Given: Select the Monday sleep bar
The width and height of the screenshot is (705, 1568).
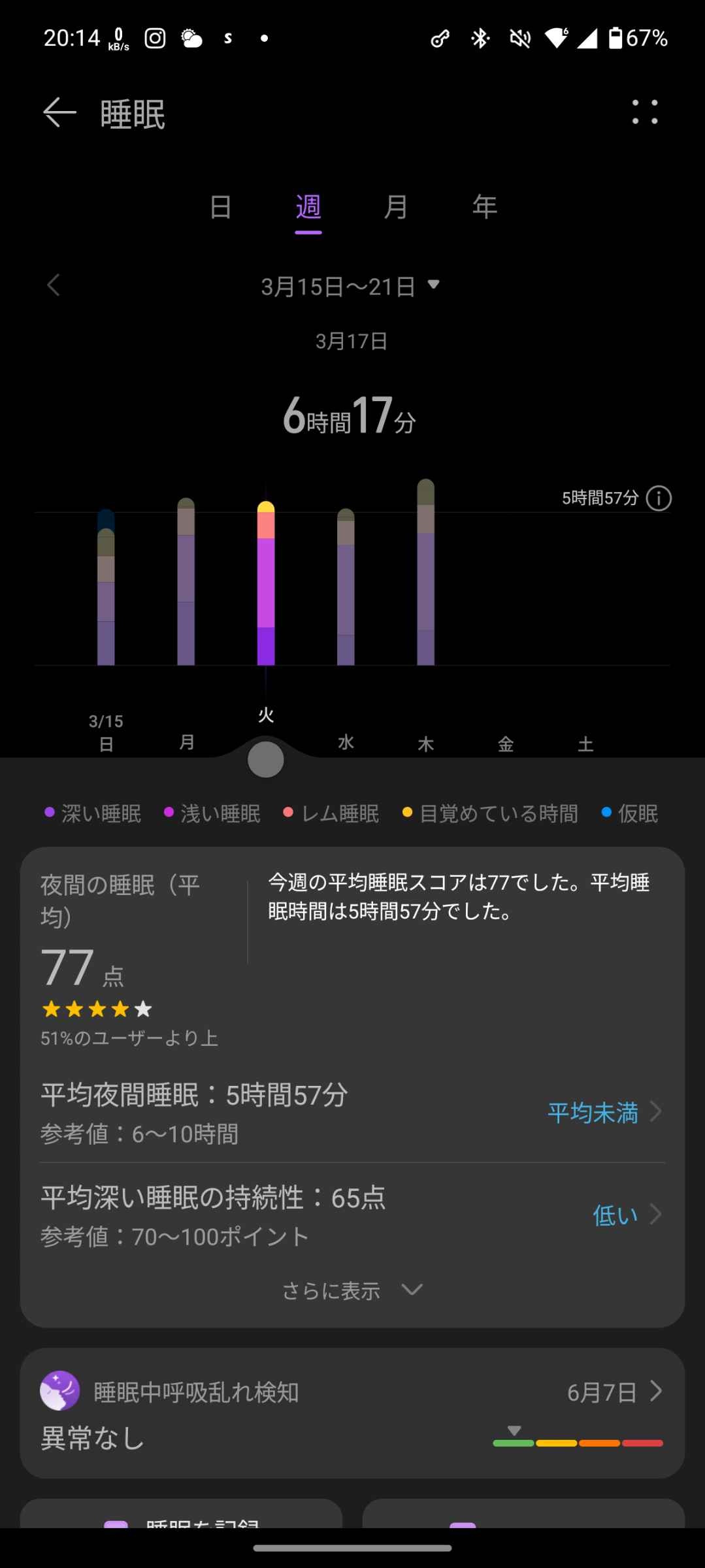Looking at the screenshot, I should click(186, 581).
